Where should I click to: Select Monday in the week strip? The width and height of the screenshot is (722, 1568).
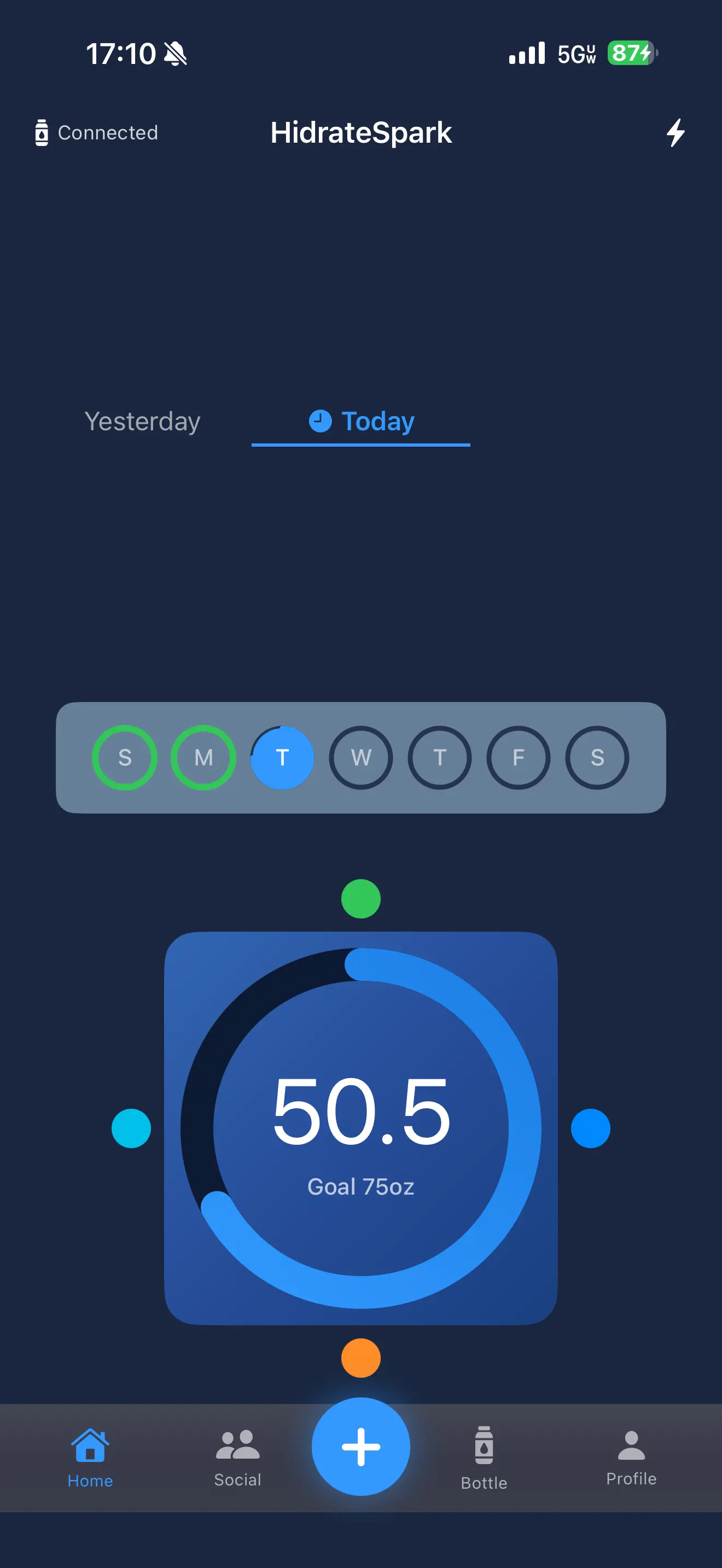point(203,758)
